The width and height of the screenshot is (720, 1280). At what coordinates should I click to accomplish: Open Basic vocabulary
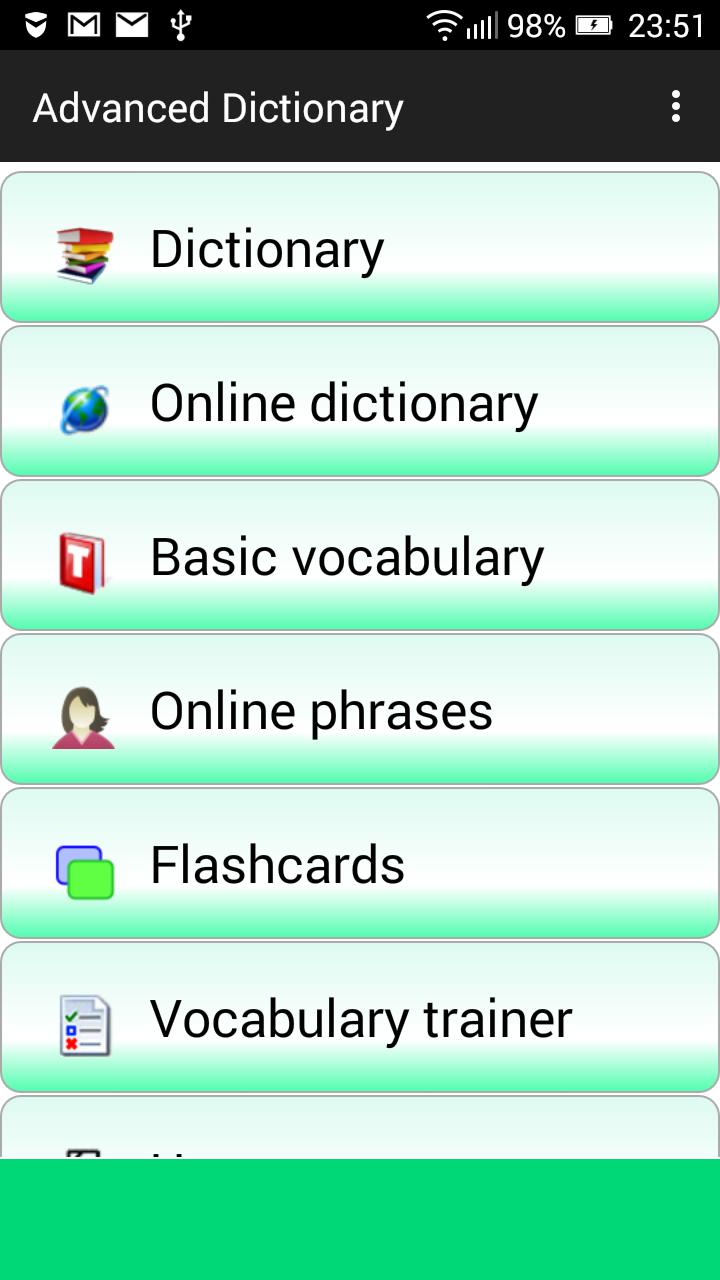[x=360, y=555]
